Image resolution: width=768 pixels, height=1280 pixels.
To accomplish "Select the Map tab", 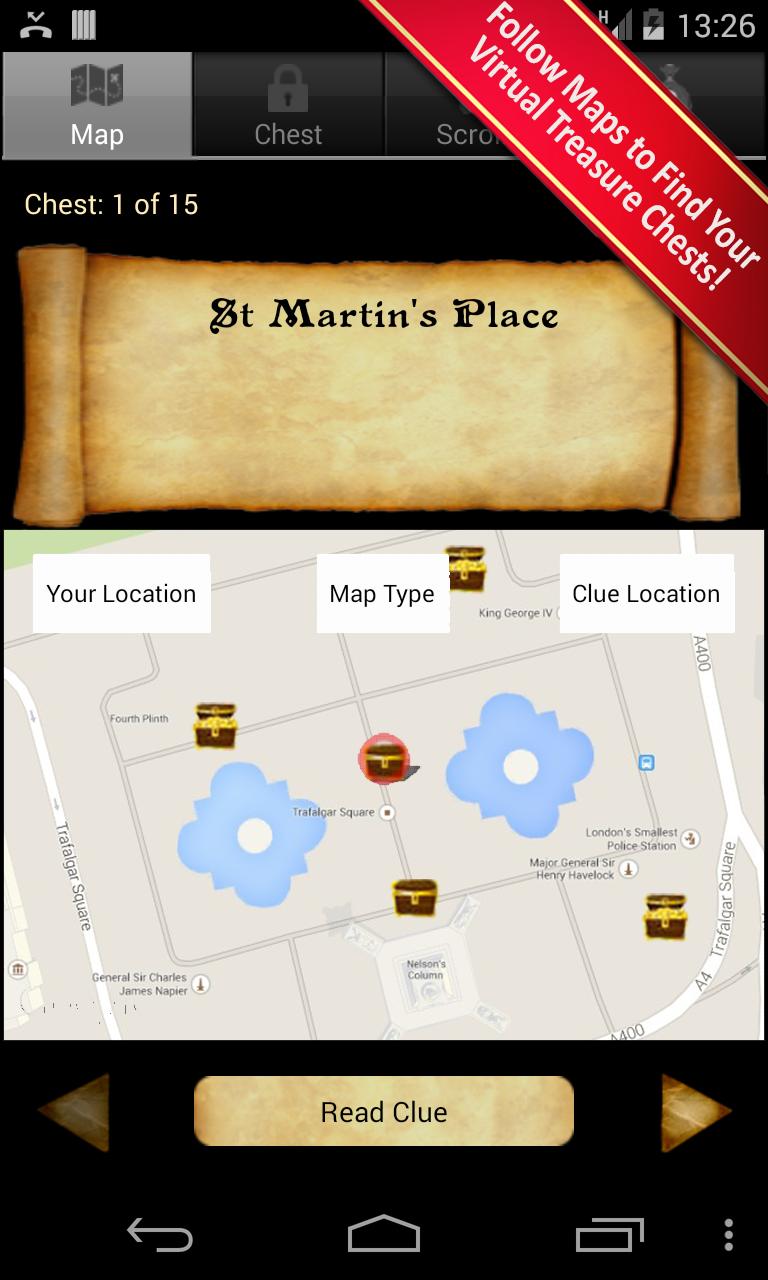I will [97, 105].
